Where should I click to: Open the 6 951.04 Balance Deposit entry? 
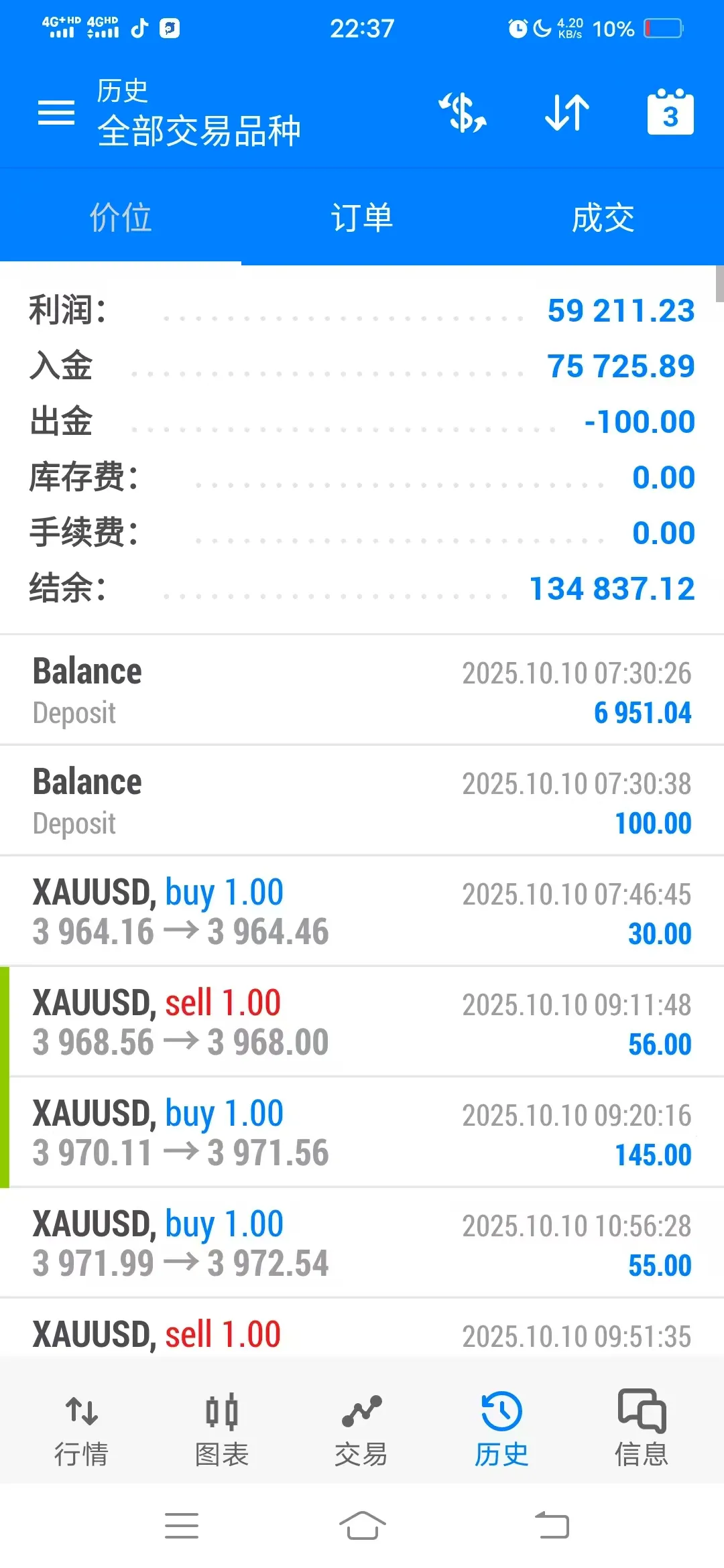pos(362,690)
